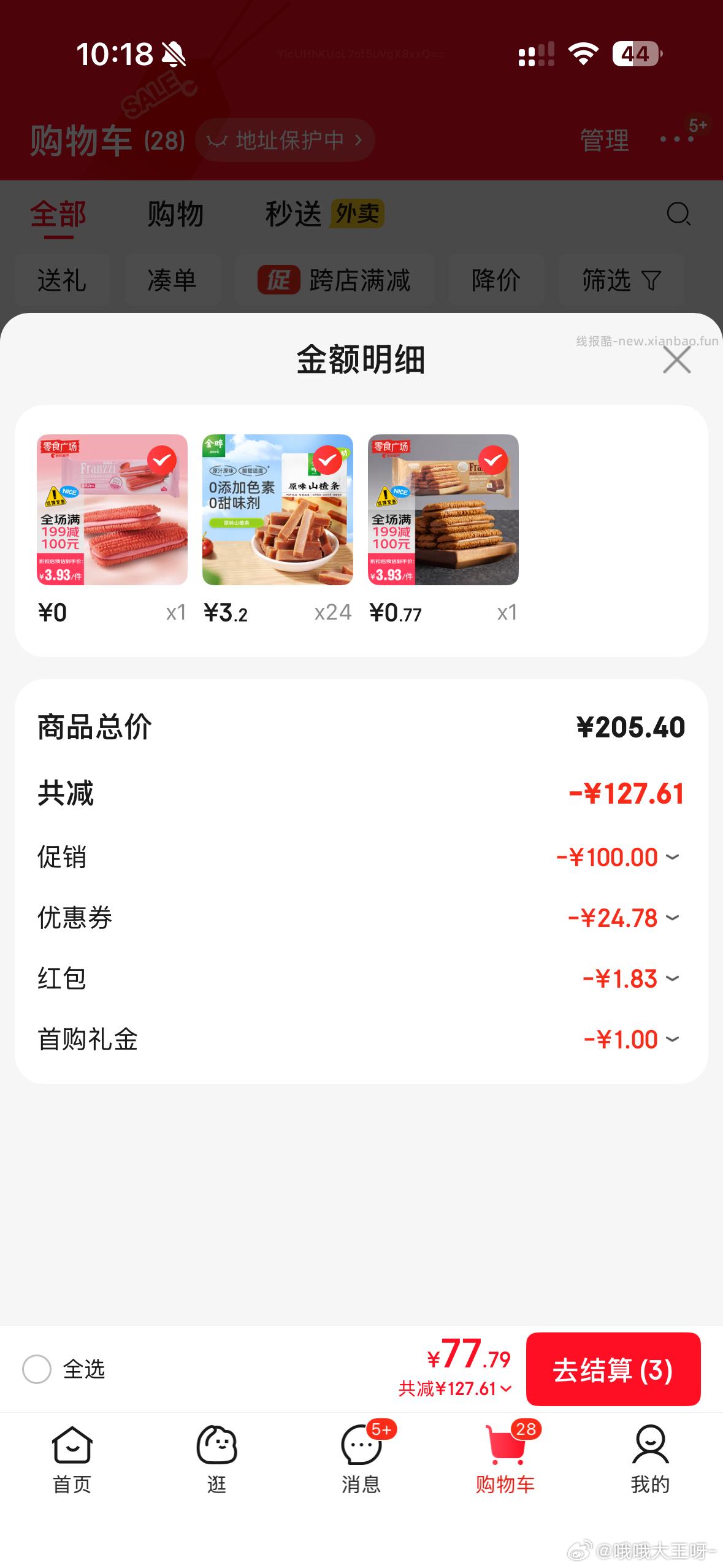723x1568 pixels.
Task: Switch to the 购物 tab
Action: (175, 214)
